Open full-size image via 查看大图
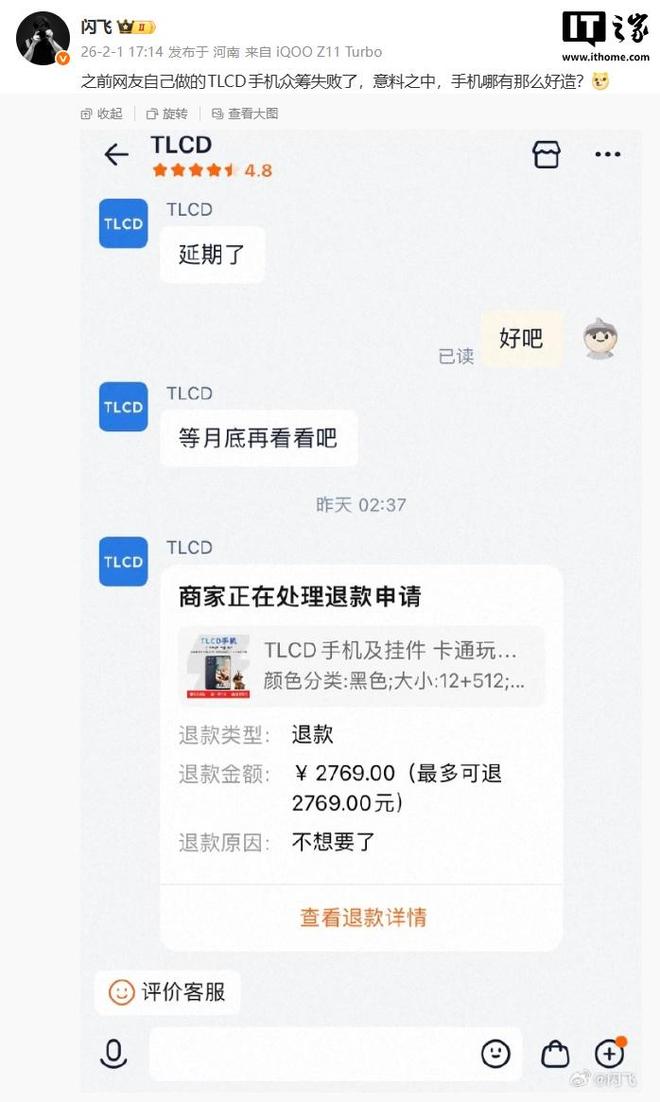The width and height of the screenshot is (660, 1102). tap(245, 114)
